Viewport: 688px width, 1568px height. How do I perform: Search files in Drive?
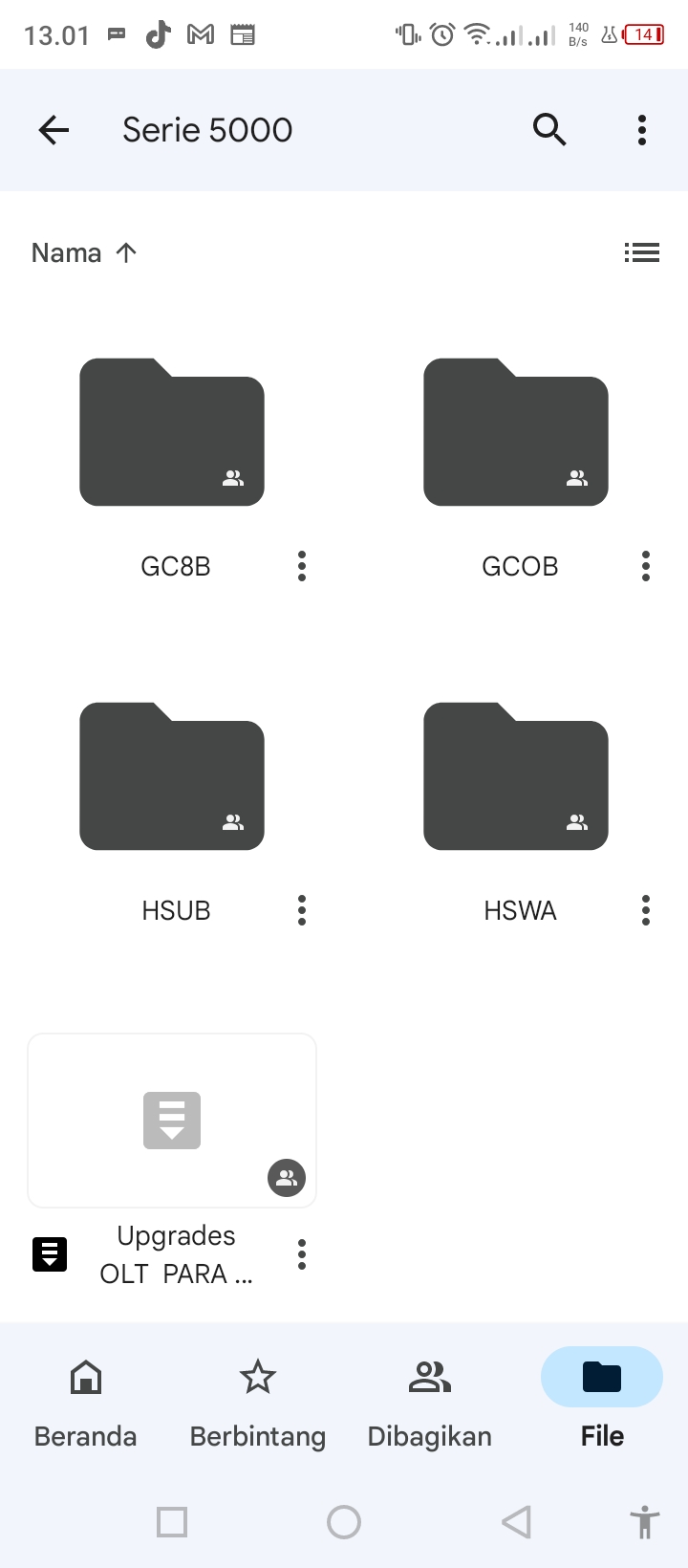549,130
